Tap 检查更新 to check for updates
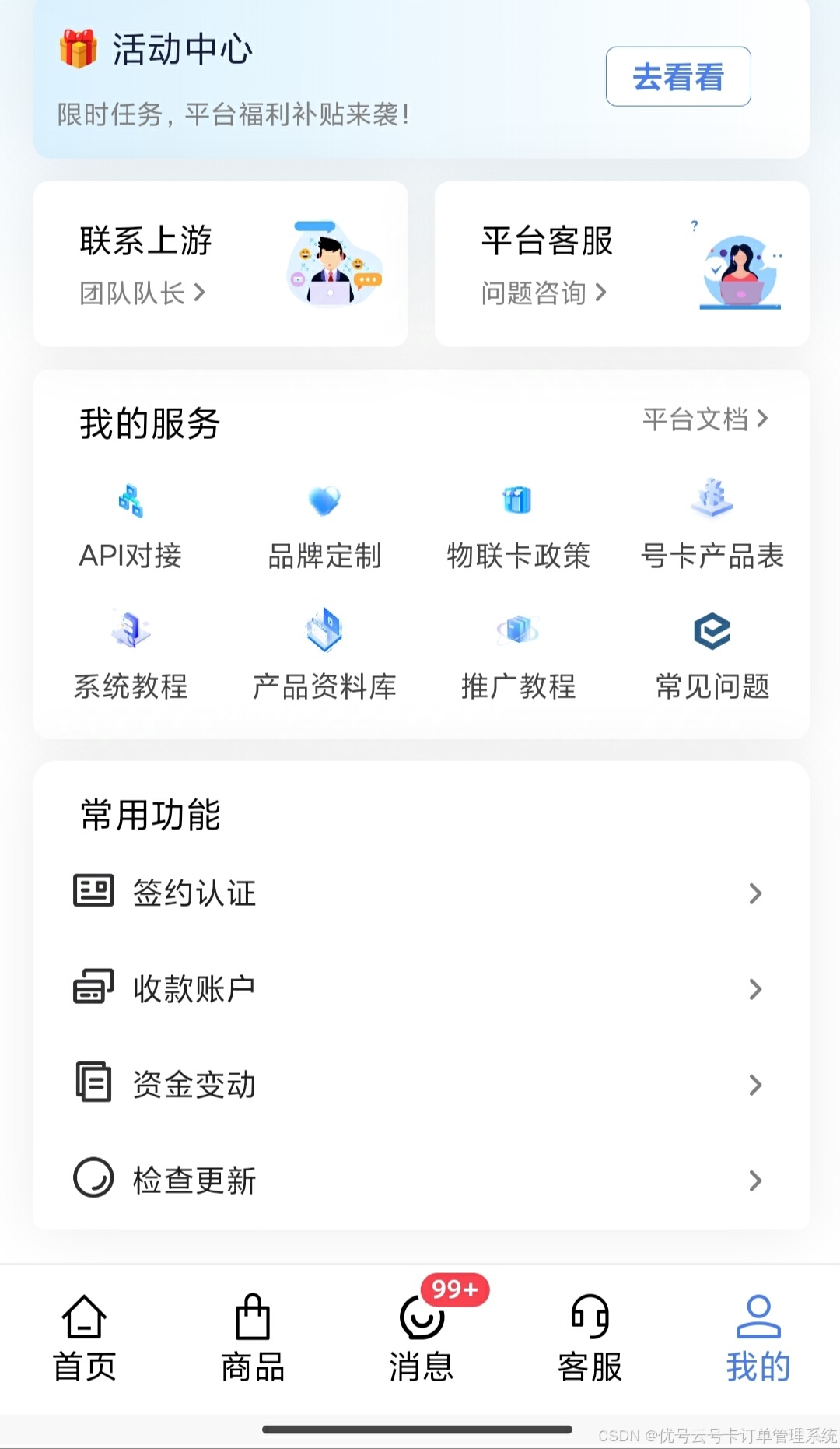 (x=420, y=1180)
